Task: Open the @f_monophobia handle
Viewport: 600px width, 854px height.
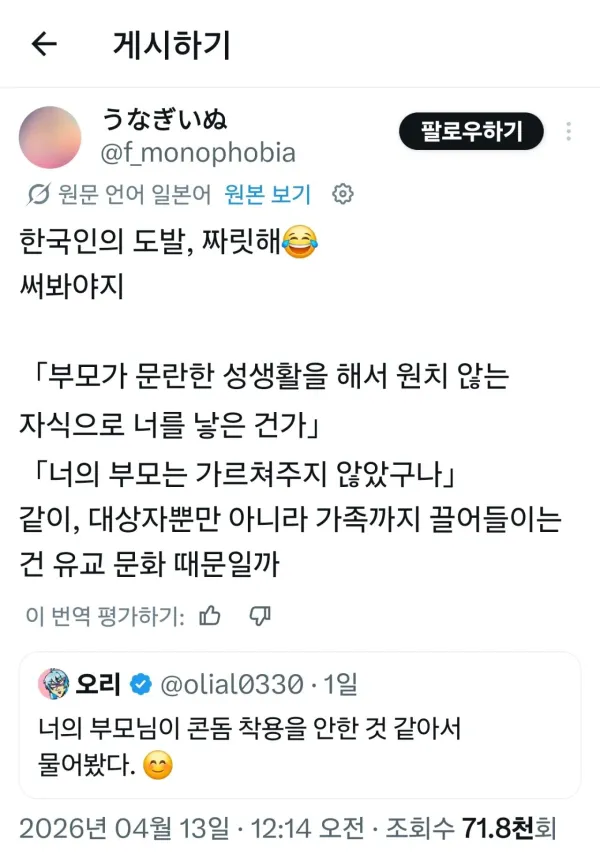Action: coord(199,153)
